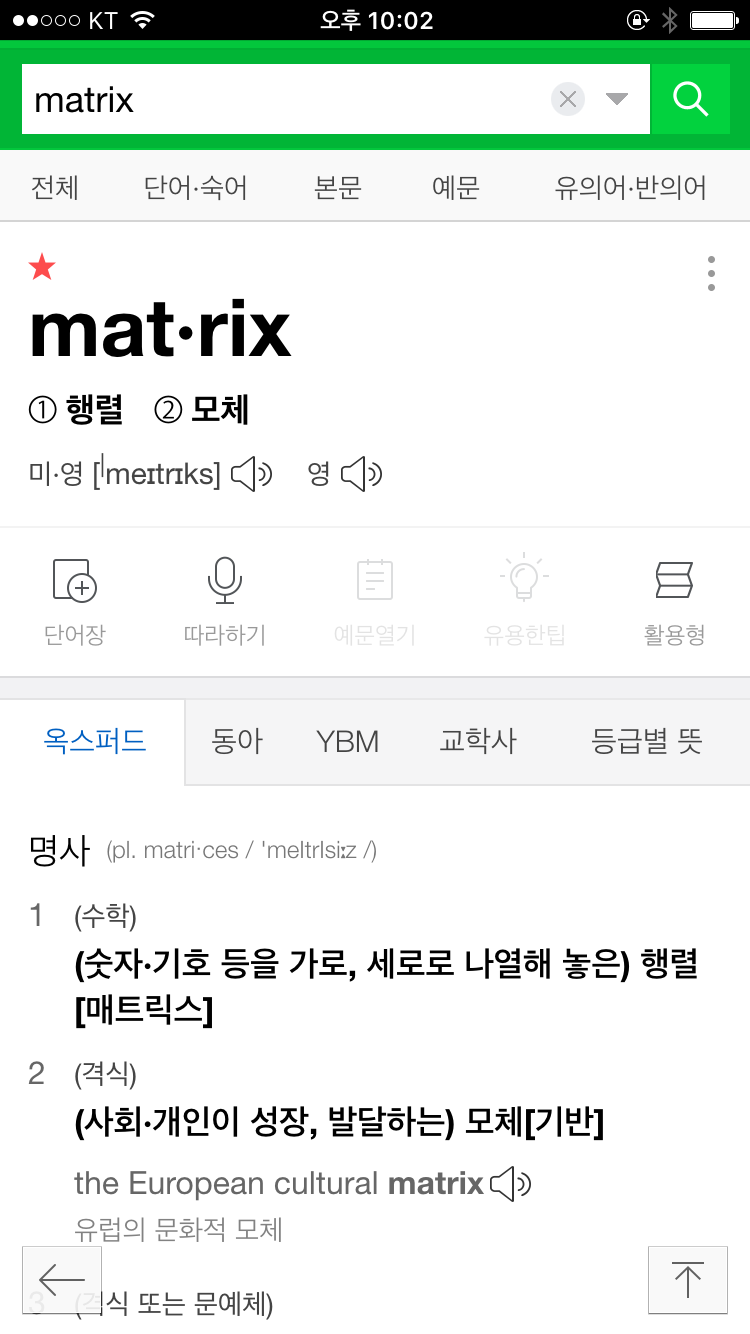
Task: Switch to the 단어·숙어 tab
Action: [196, 187]
